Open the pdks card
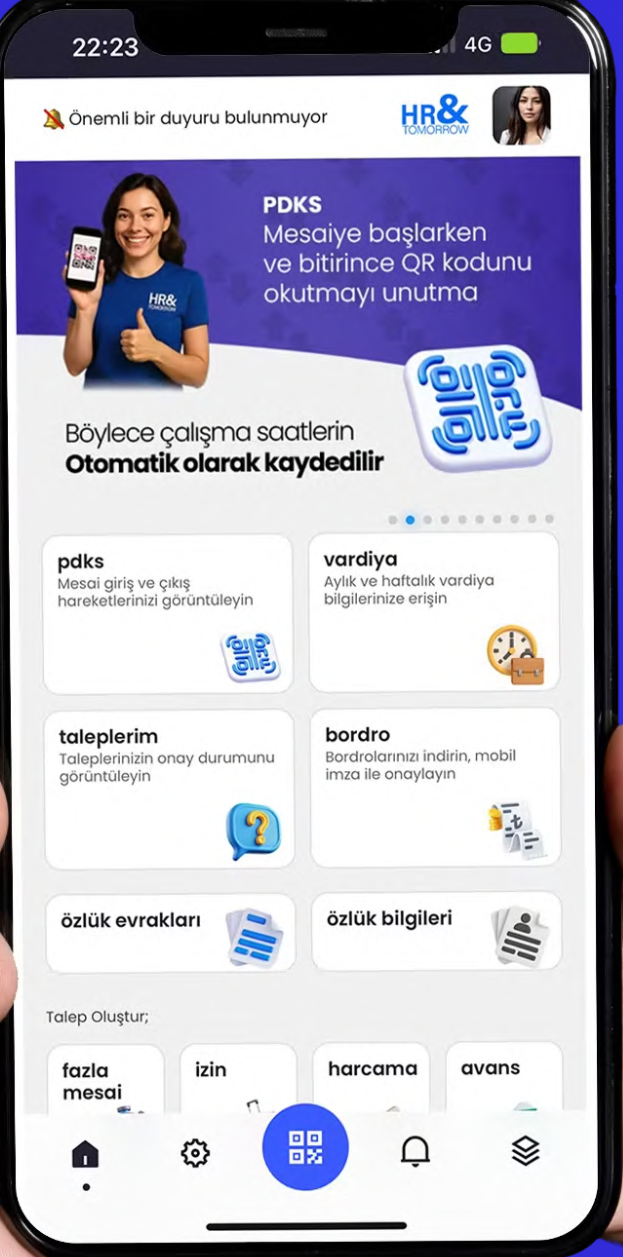The image size is (623, 1257). 168,614
